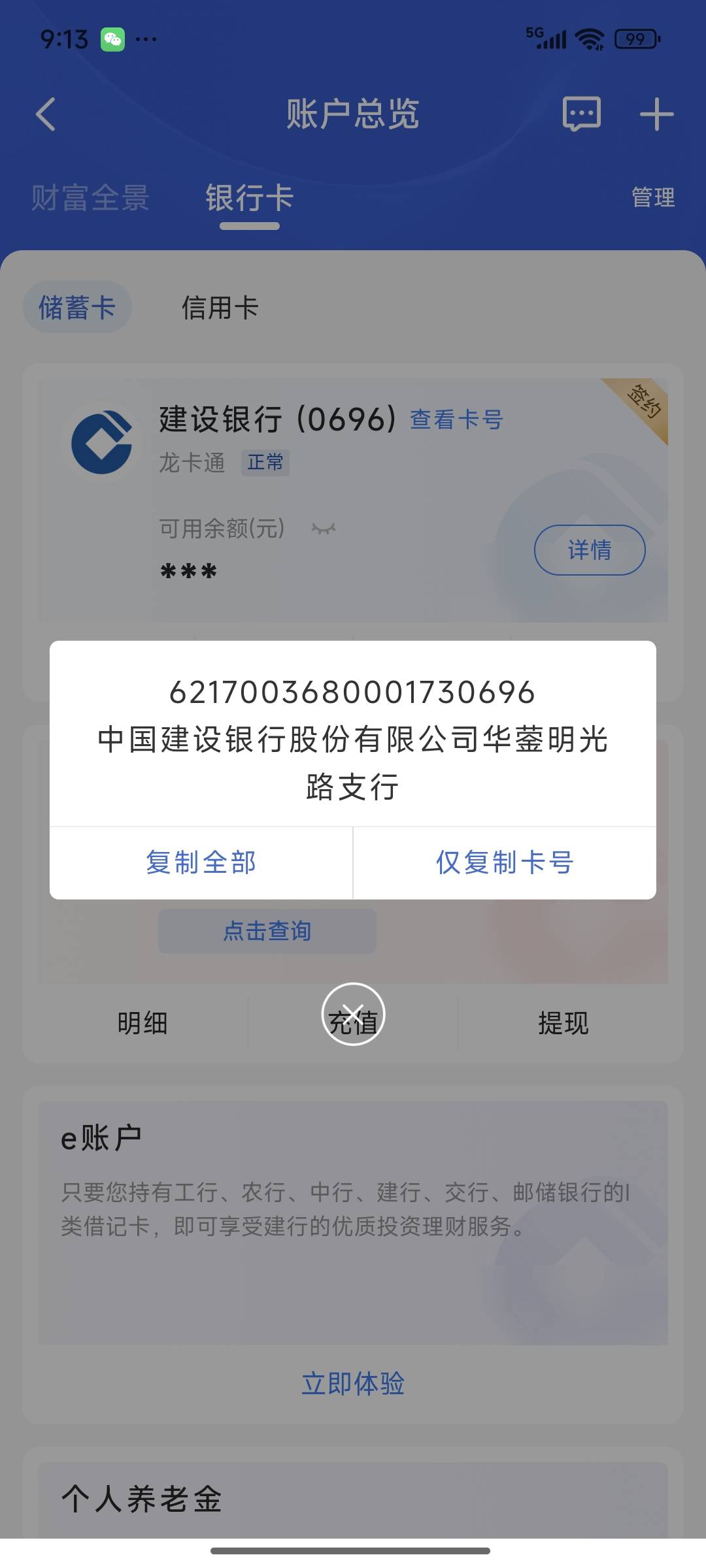
Task: Go back from 账户总览
Action: 46,114
